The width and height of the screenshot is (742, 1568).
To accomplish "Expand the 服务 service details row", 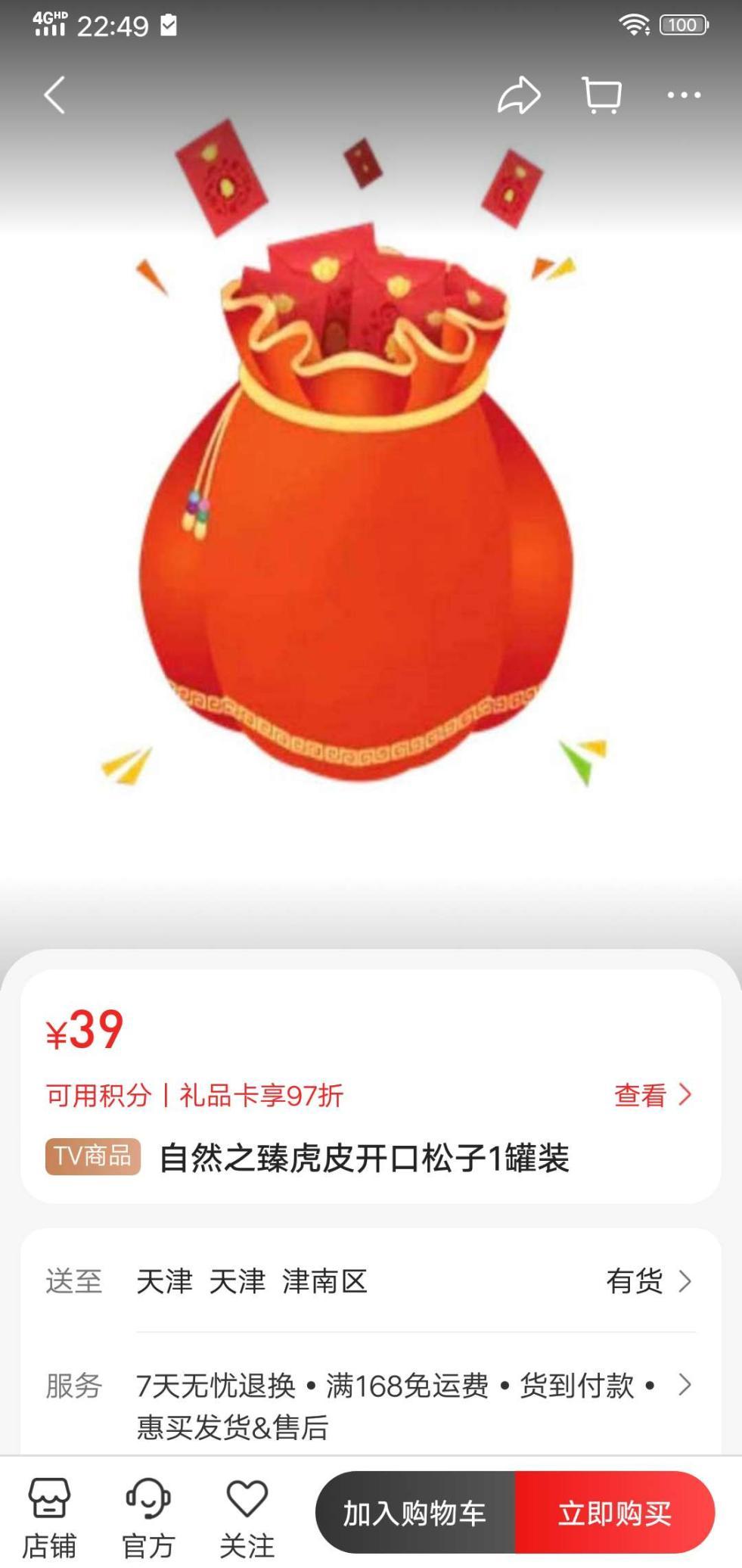I will point(684,1386).
